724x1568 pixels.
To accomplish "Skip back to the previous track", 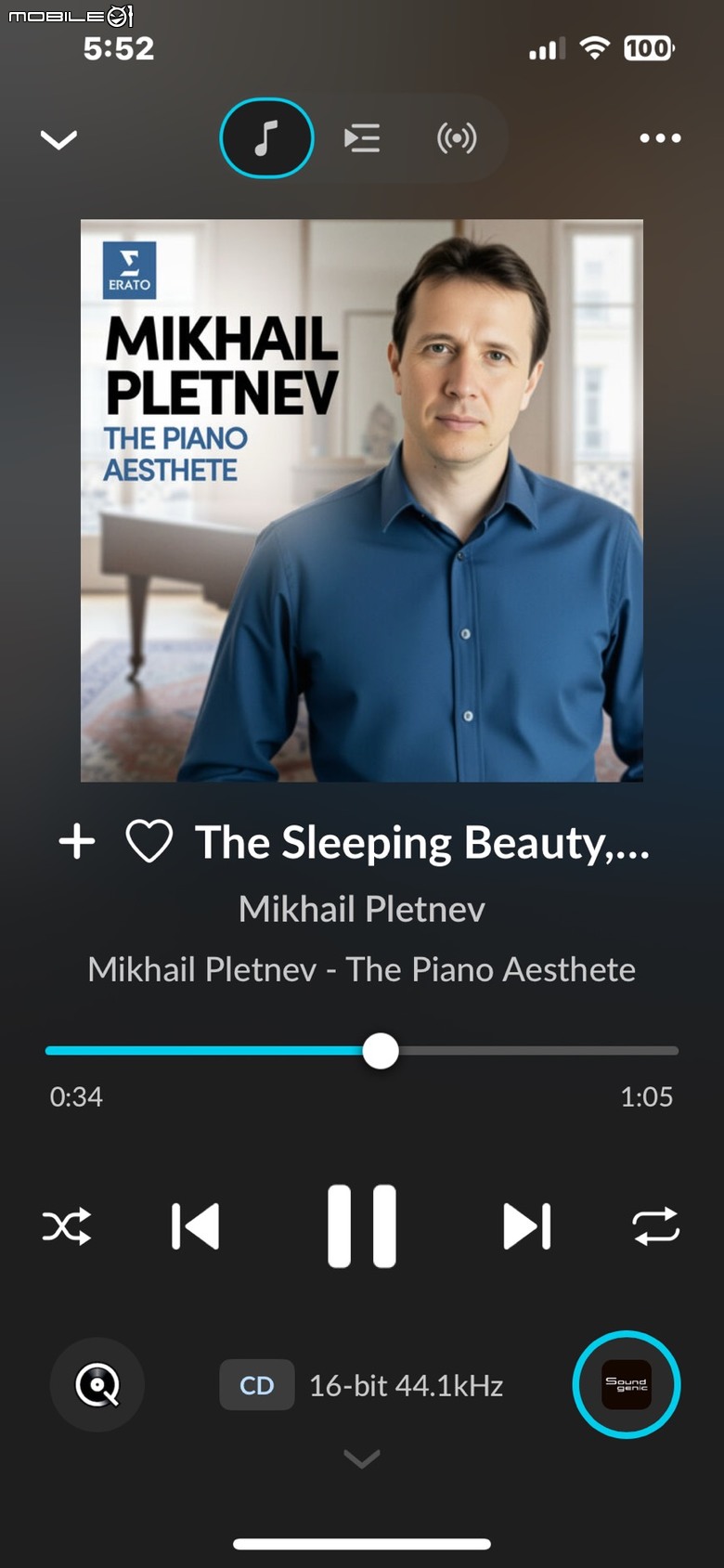I will pyautogui.click(x=196, y=1225).
